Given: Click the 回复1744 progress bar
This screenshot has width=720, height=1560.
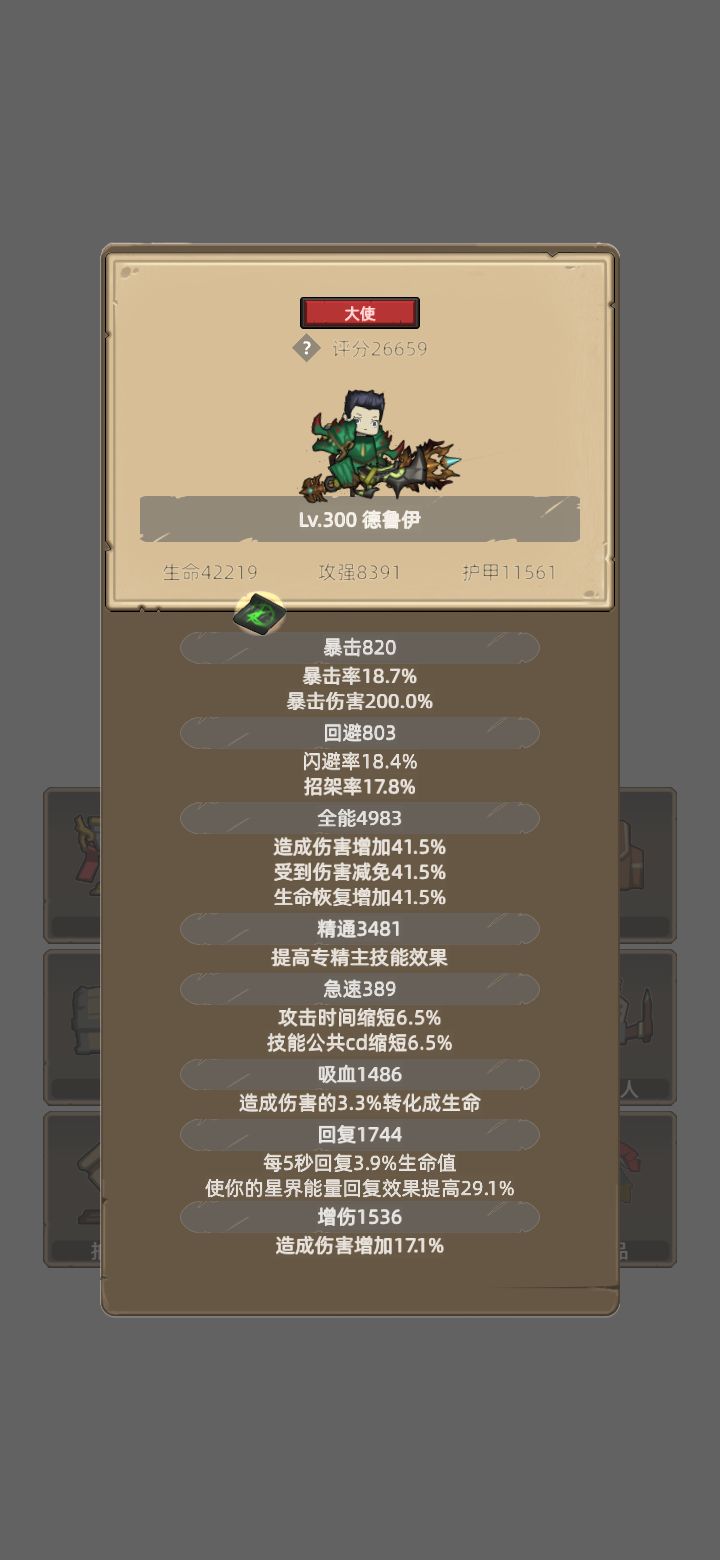Looking at the screenshot, I should click(359, 1135).
